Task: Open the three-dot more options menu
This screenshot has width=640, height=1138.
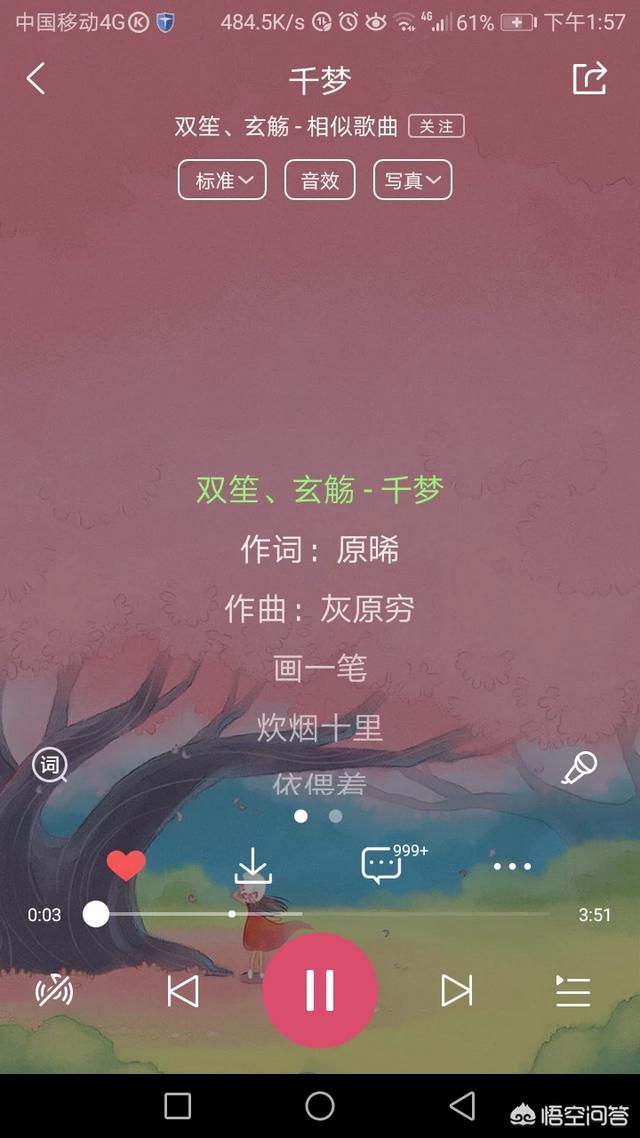Action: tap(512, 866)
